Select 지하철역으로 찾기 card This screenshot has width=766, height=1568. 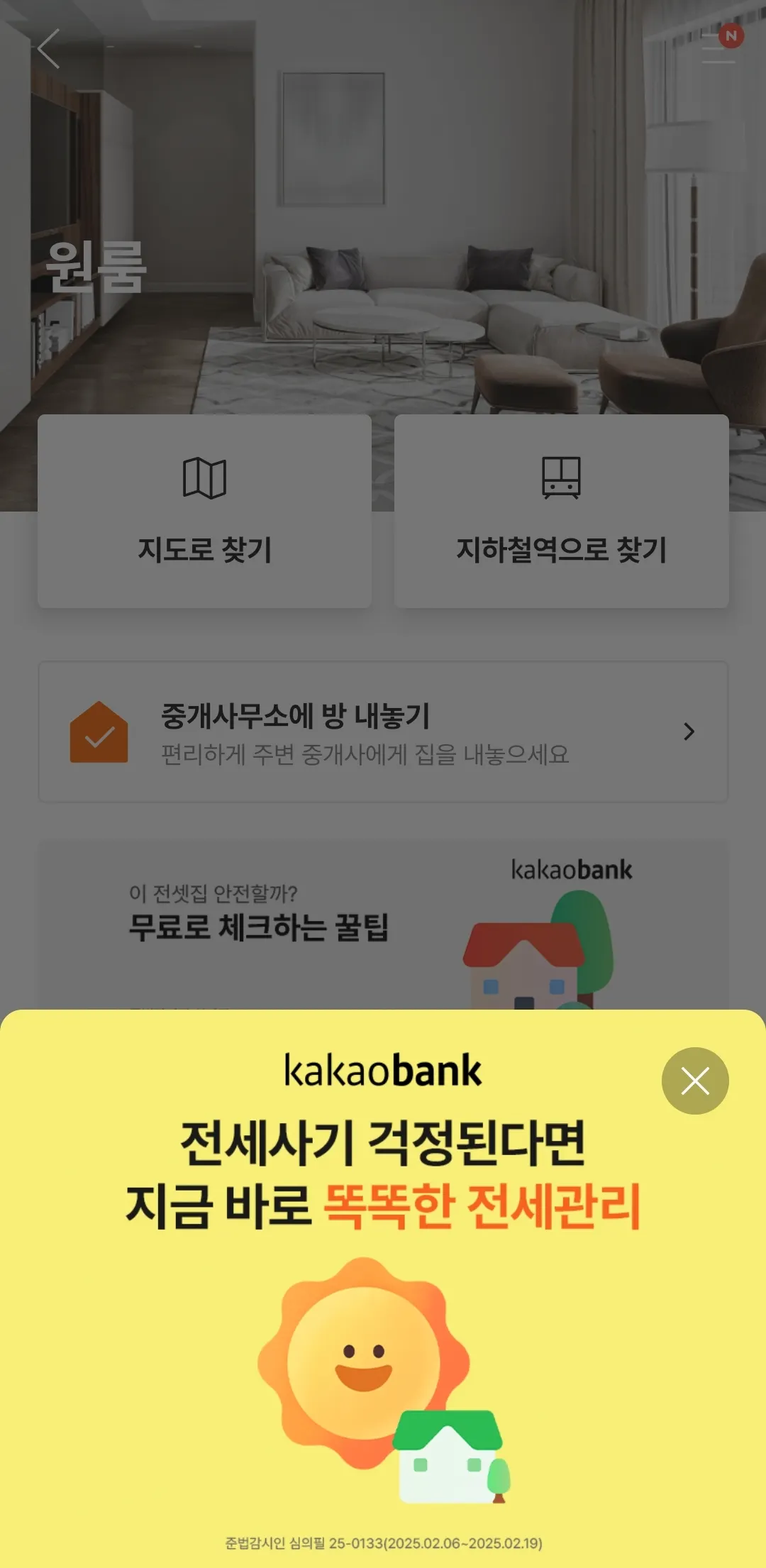point(561,511)
